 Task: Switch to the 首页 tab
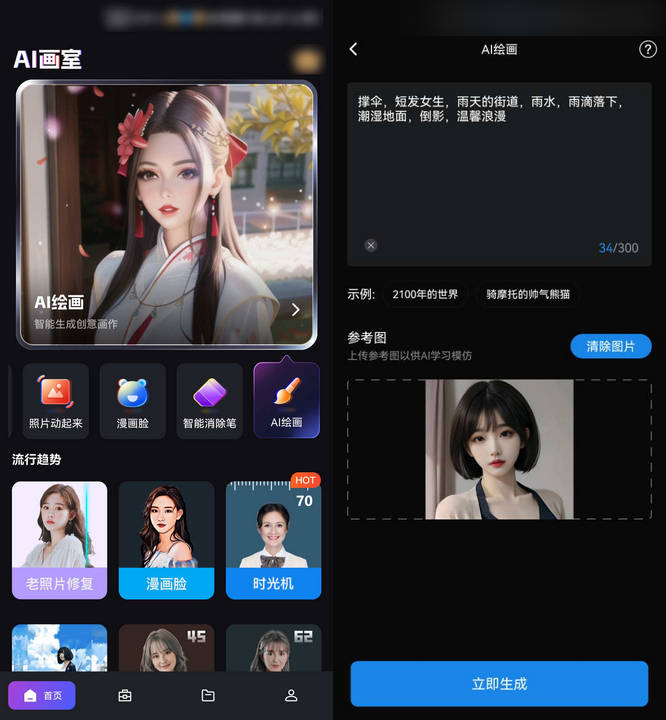point(42,695)
